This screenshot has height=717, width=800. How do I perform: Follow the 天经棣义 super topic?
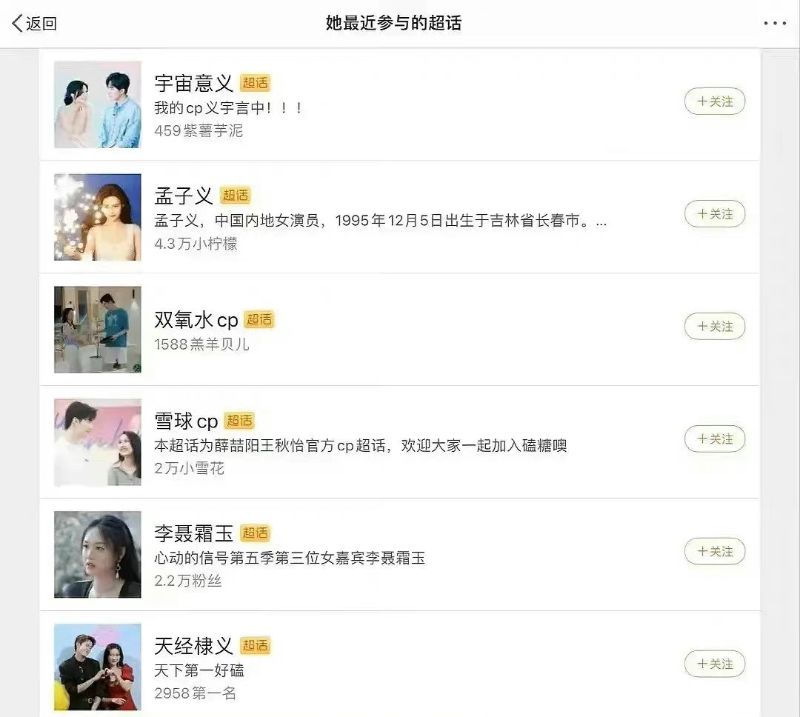pos(714,663)
